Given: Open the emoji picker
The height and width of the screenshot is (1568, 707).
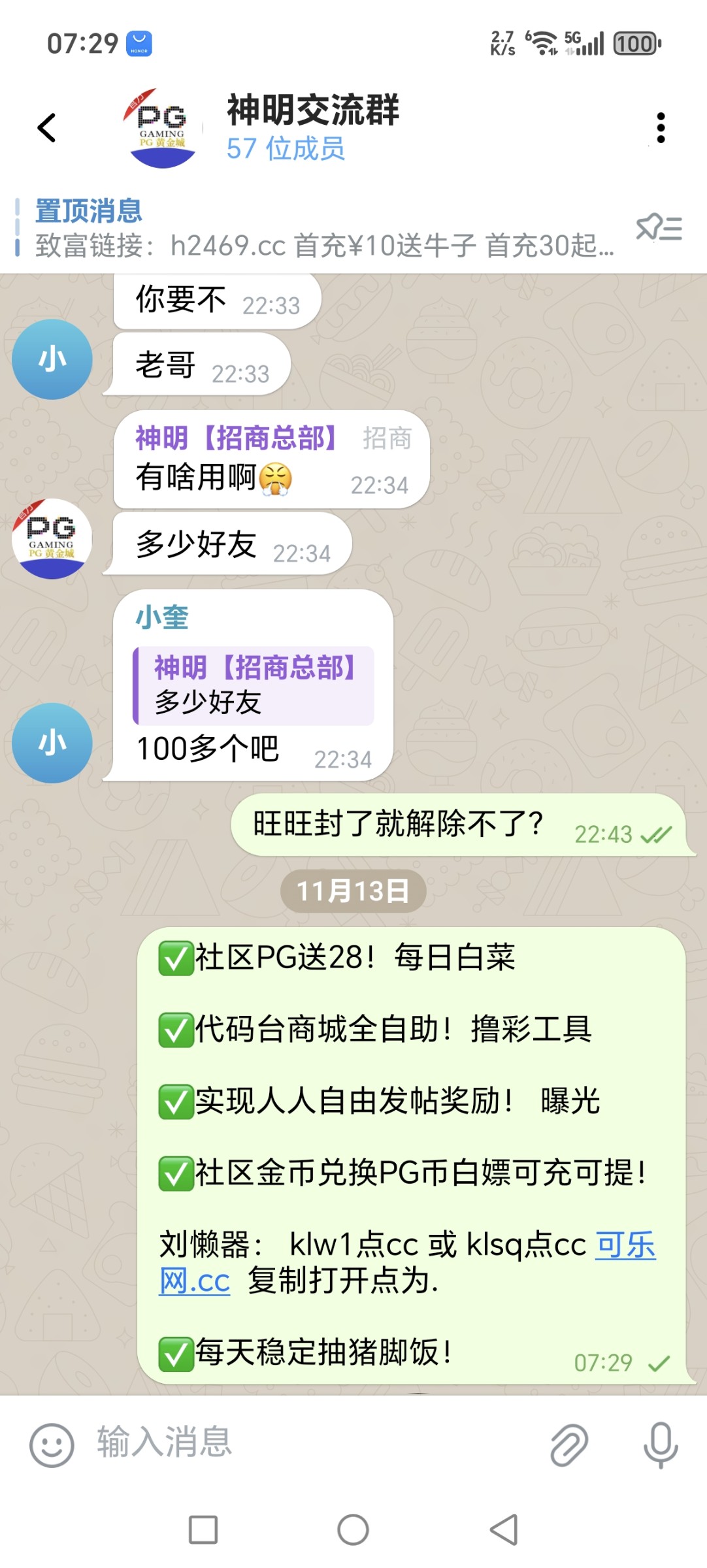Looking at the screenshot, I should pyautogui.click(x=52, y=1445).
